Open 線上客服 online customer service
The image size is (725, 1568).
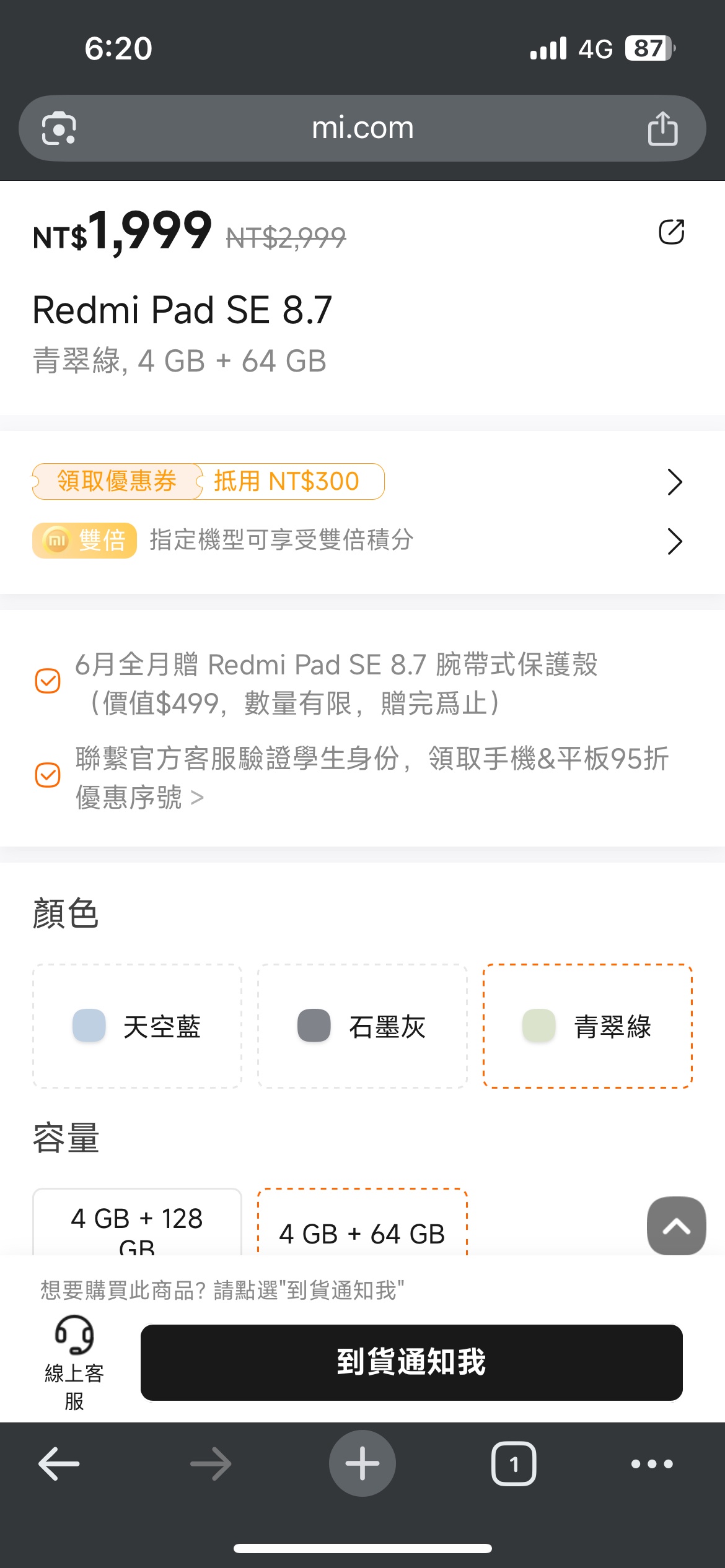[x=74, y=1362]
